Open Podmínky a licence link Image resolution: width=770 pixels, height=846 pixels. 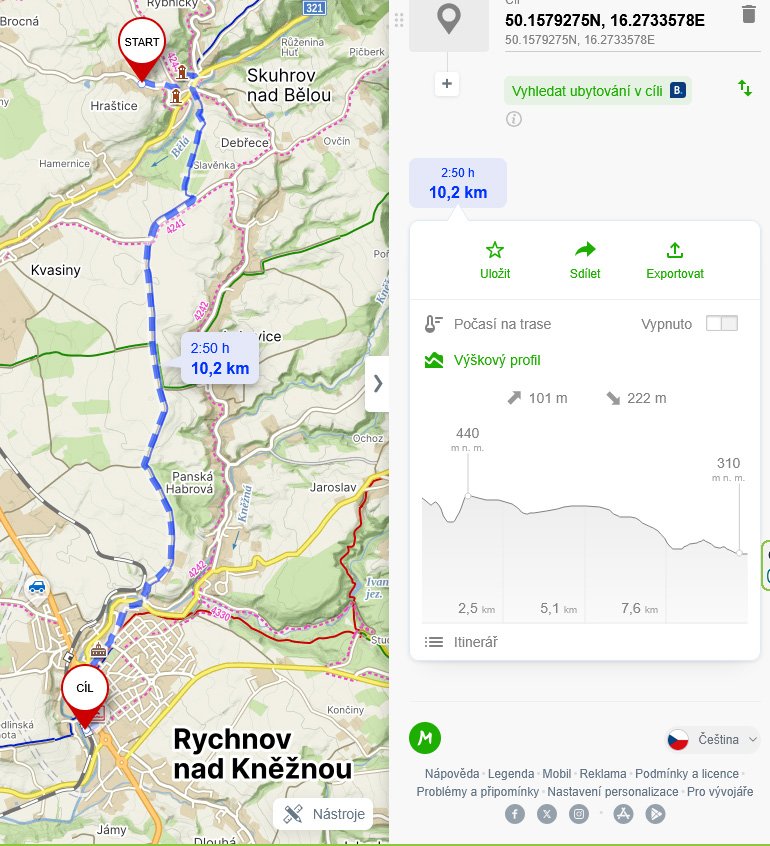tap(687, 773)
